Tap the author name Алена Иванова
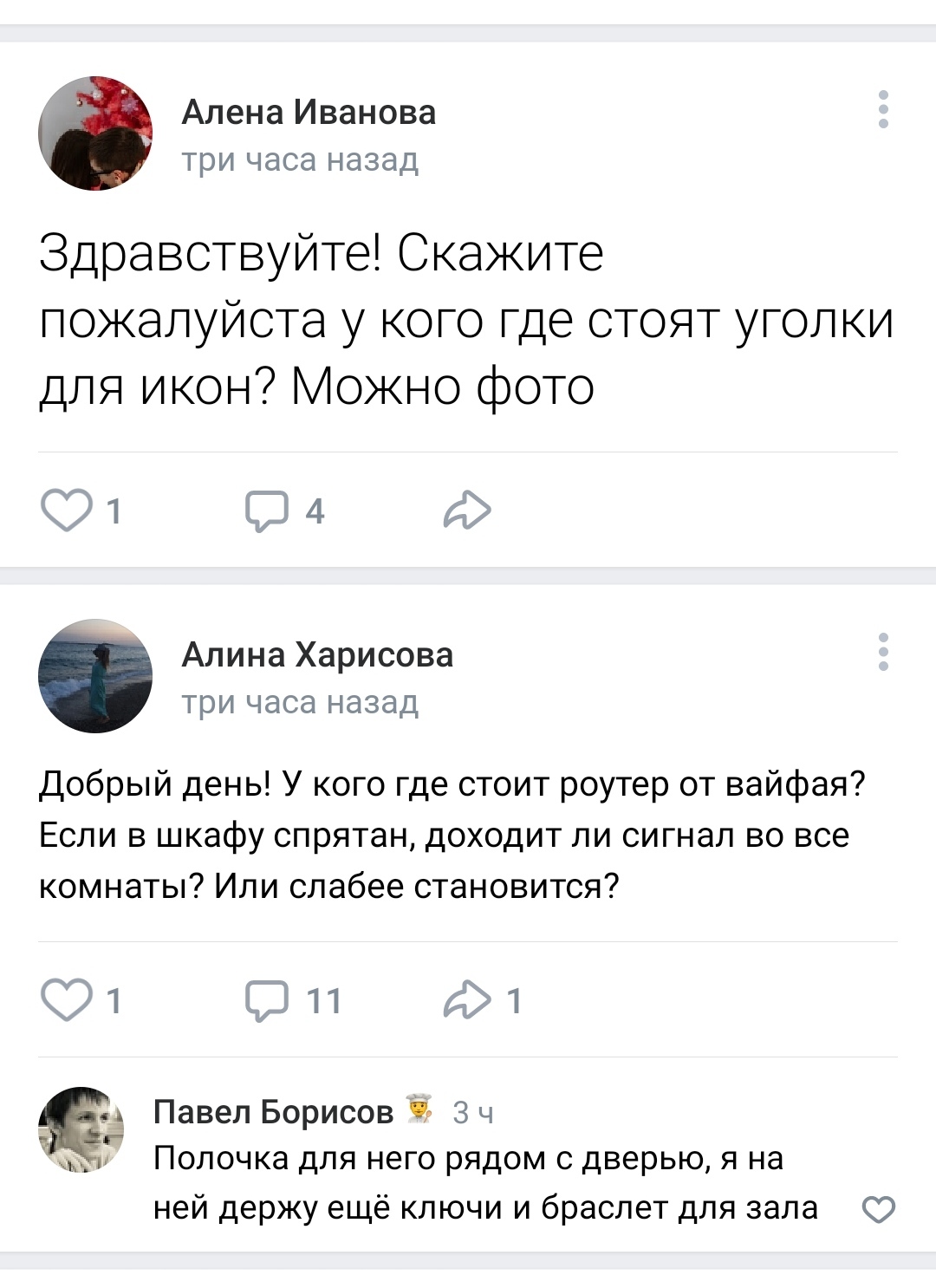The height and width of the screenshot is (1288, 936). click(x=309, y=112)
